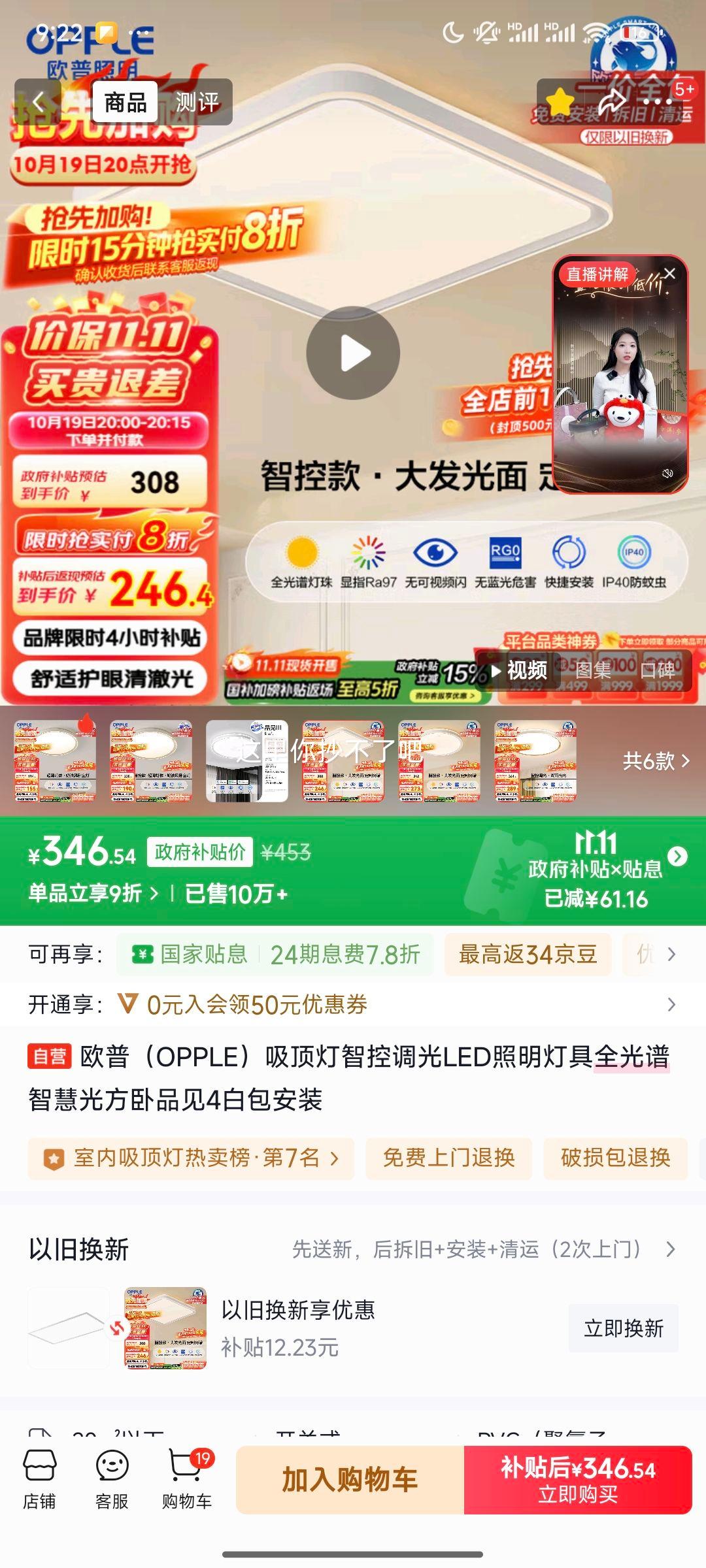Screen dimensions: 706x1568
Task: Switch media view to 口碑
Action: click(x=657, y=670)
